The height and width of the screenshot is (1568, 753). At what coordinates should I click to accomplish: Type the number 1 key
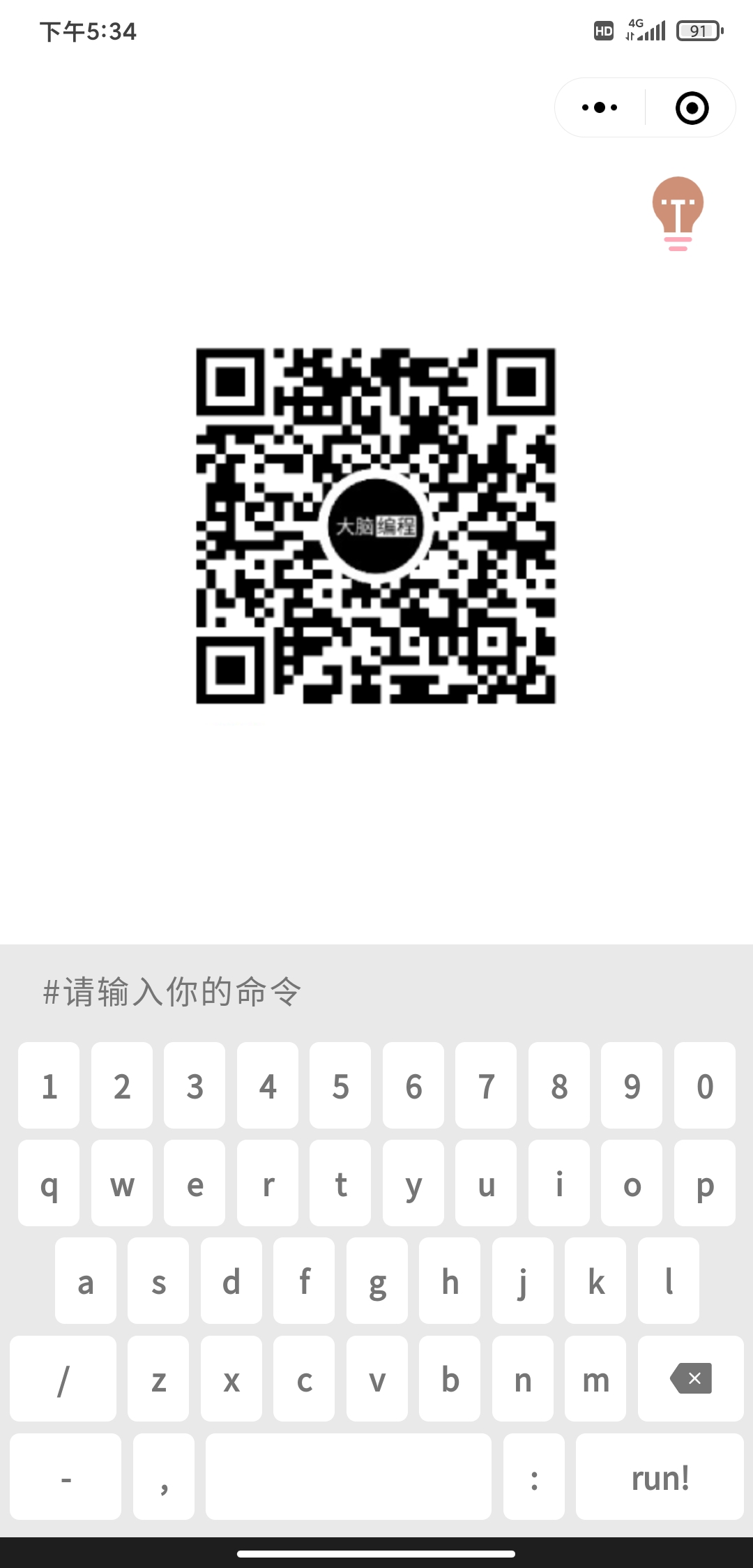click(x=49, y=1085)
